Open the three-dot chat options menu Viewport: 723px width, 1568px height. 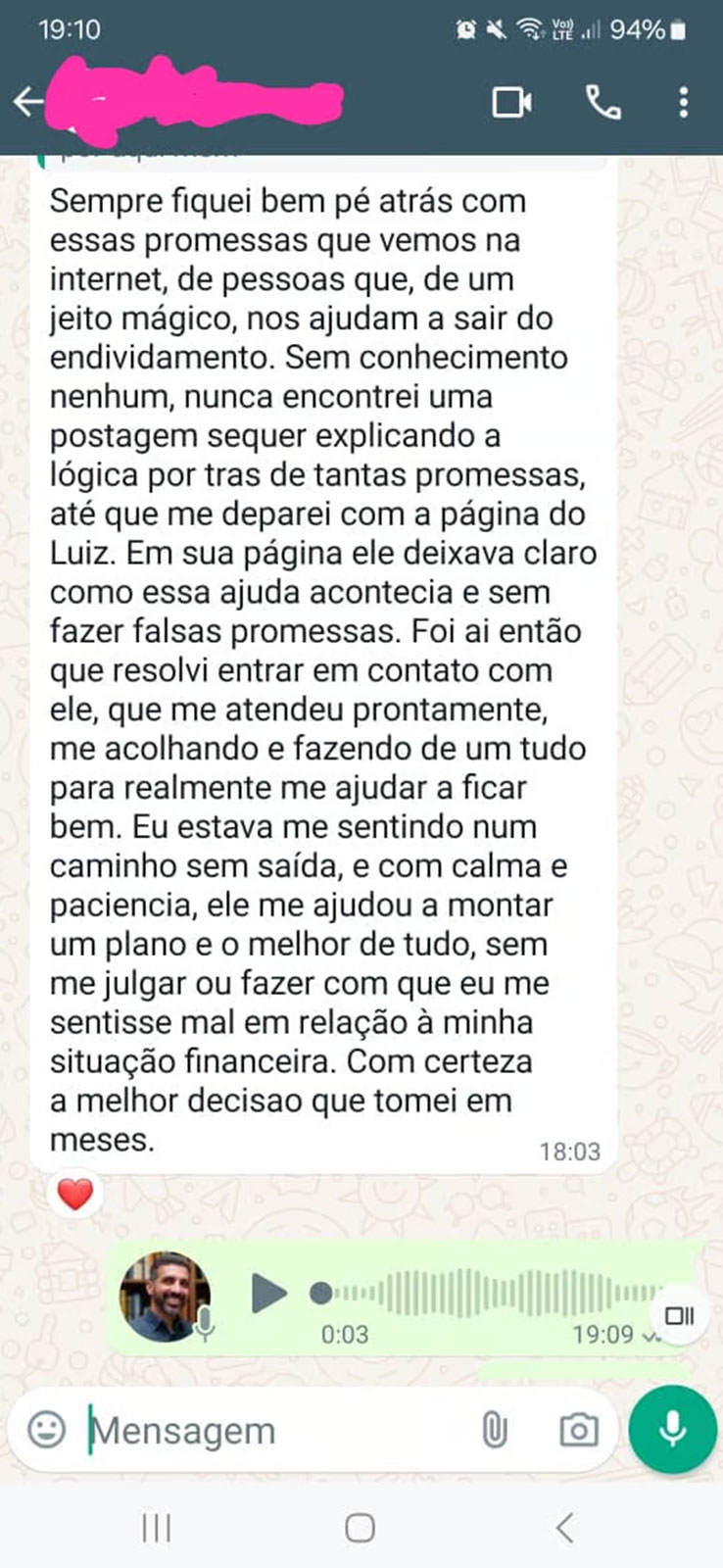pos(684,101)
